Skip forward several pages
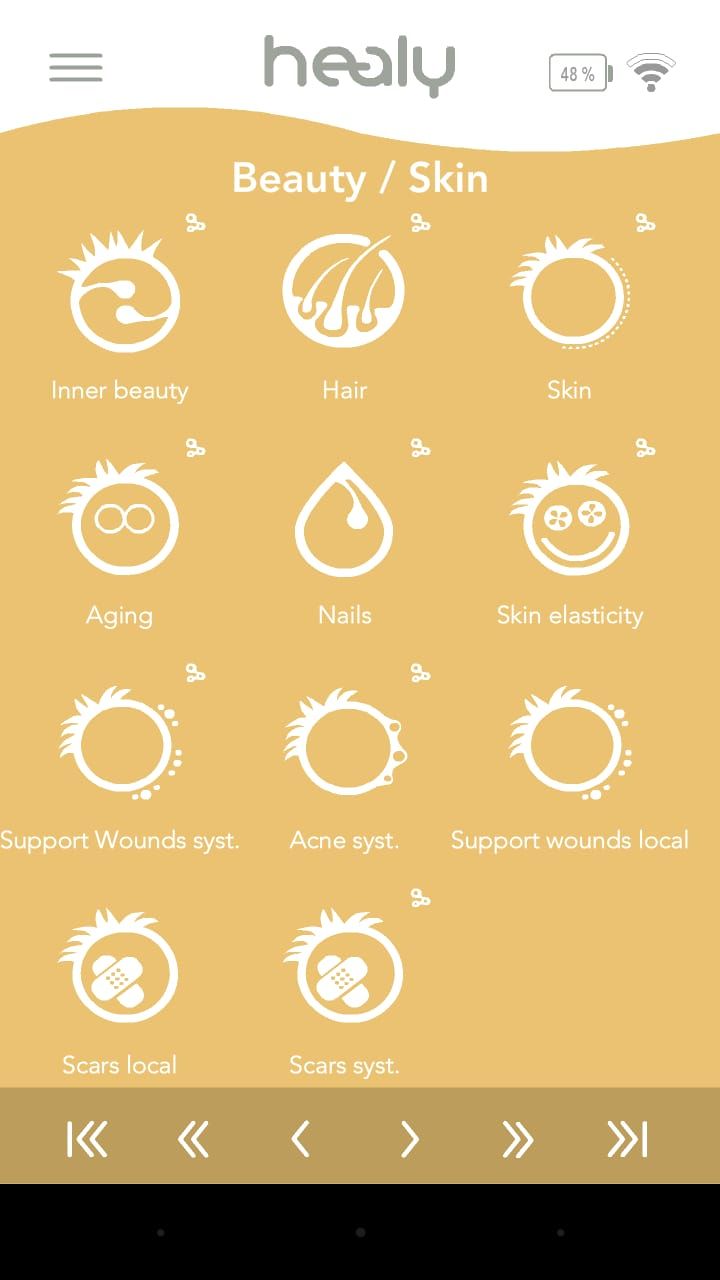Viewport: 720px width, 1280px height. pyautogui.click(x=517, y=1139)
